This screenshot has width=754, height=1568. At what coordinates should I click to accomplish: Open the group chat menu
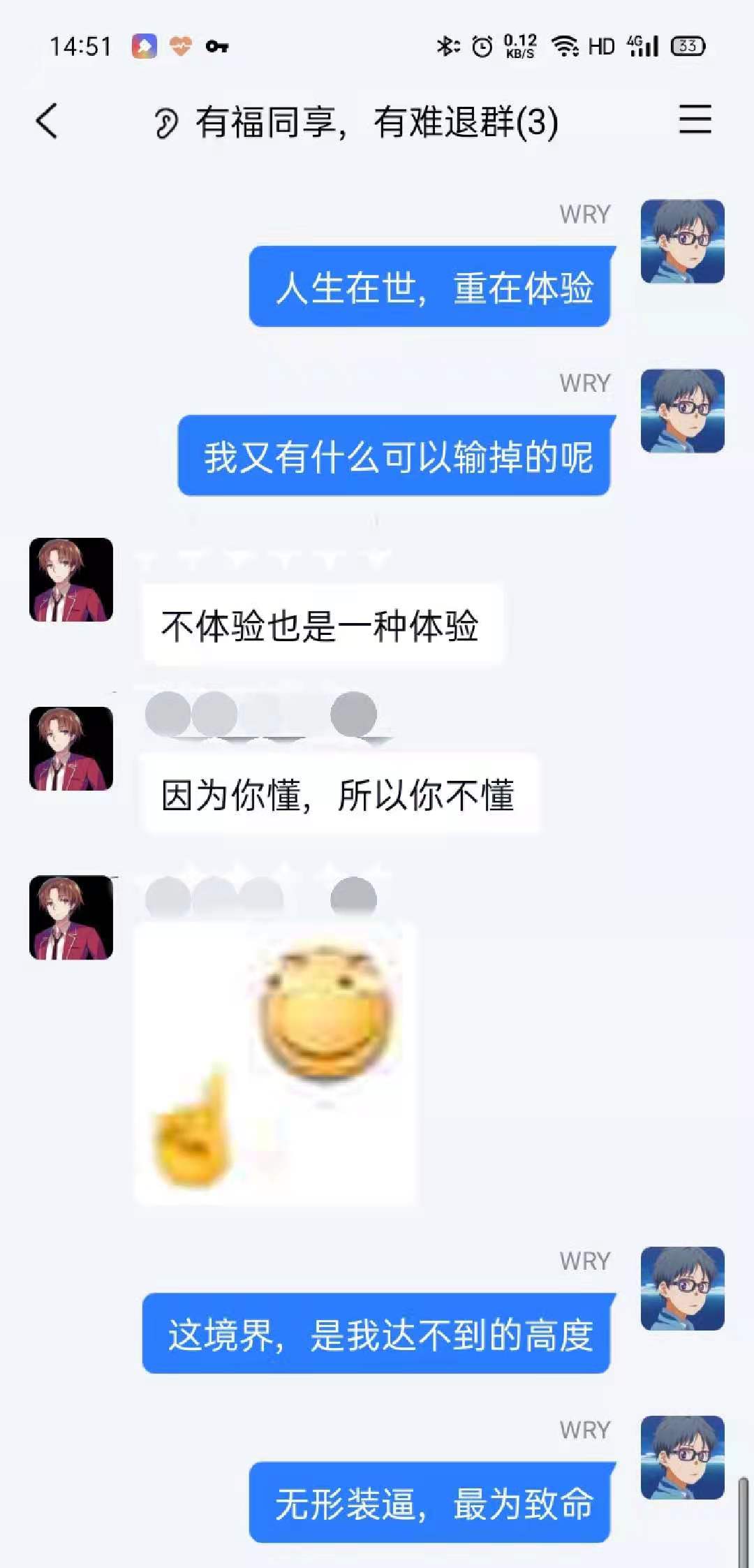pos(695,119)
